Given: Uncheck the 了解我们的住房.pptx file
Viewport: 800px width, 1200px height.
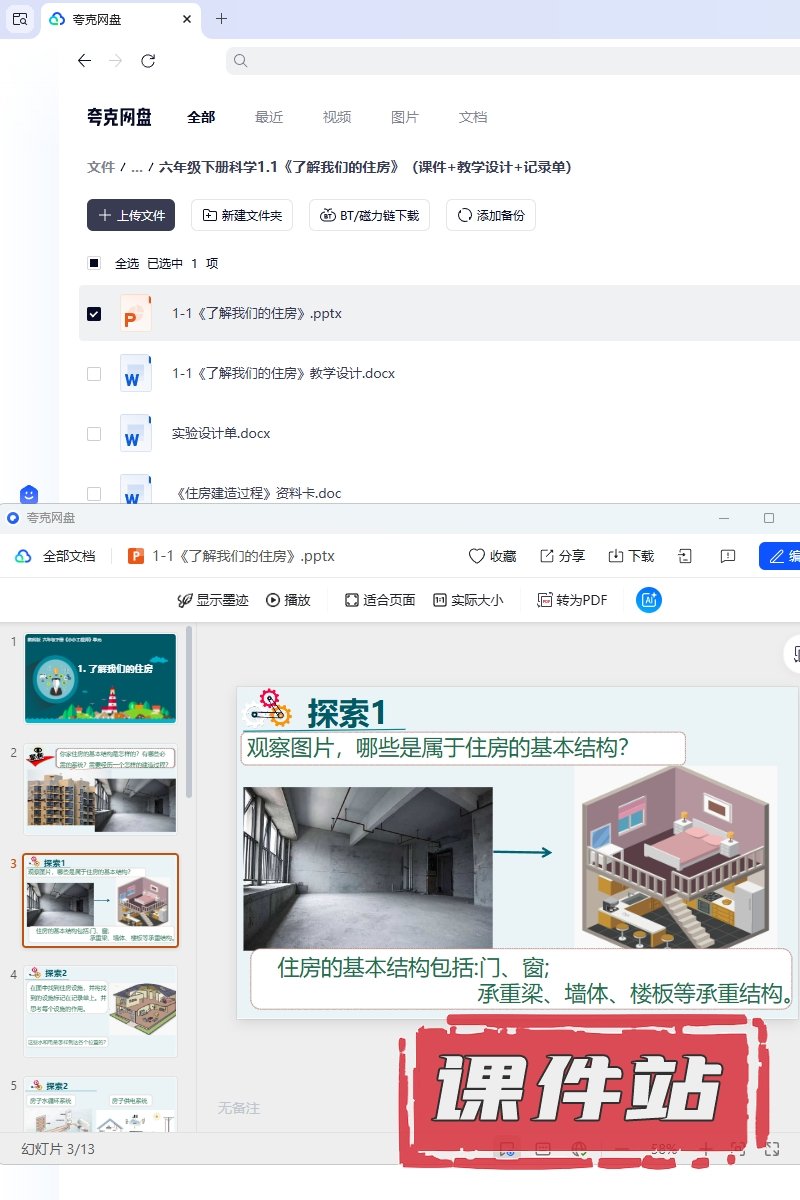Looking at the screenshot, I should pos(94,313).
